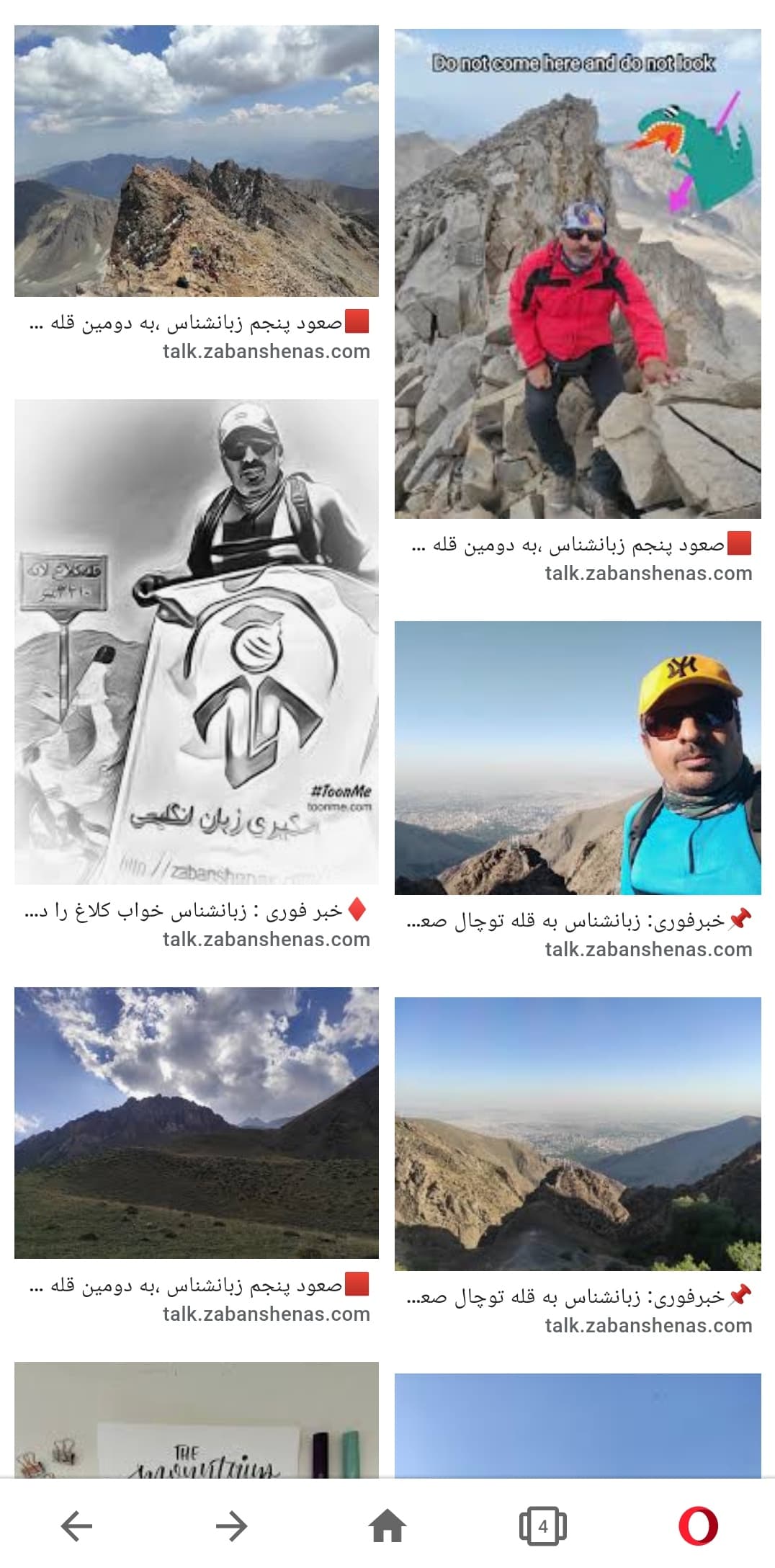Open the selfie with yellow cap photo
775x1568 pixels.
click(578, 758)
